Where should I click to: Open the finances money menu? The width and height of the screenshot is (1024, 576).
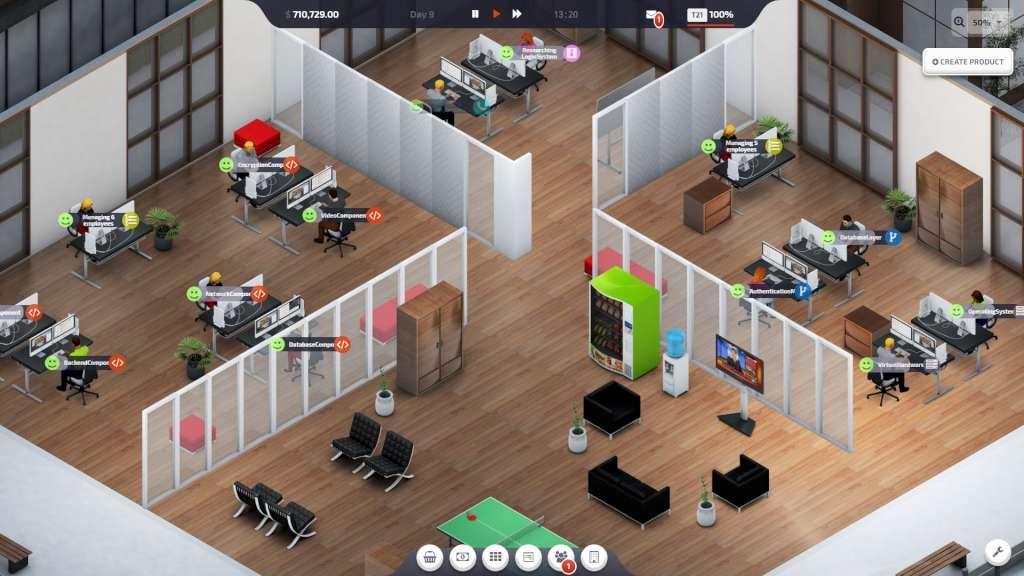click(462, 558)
